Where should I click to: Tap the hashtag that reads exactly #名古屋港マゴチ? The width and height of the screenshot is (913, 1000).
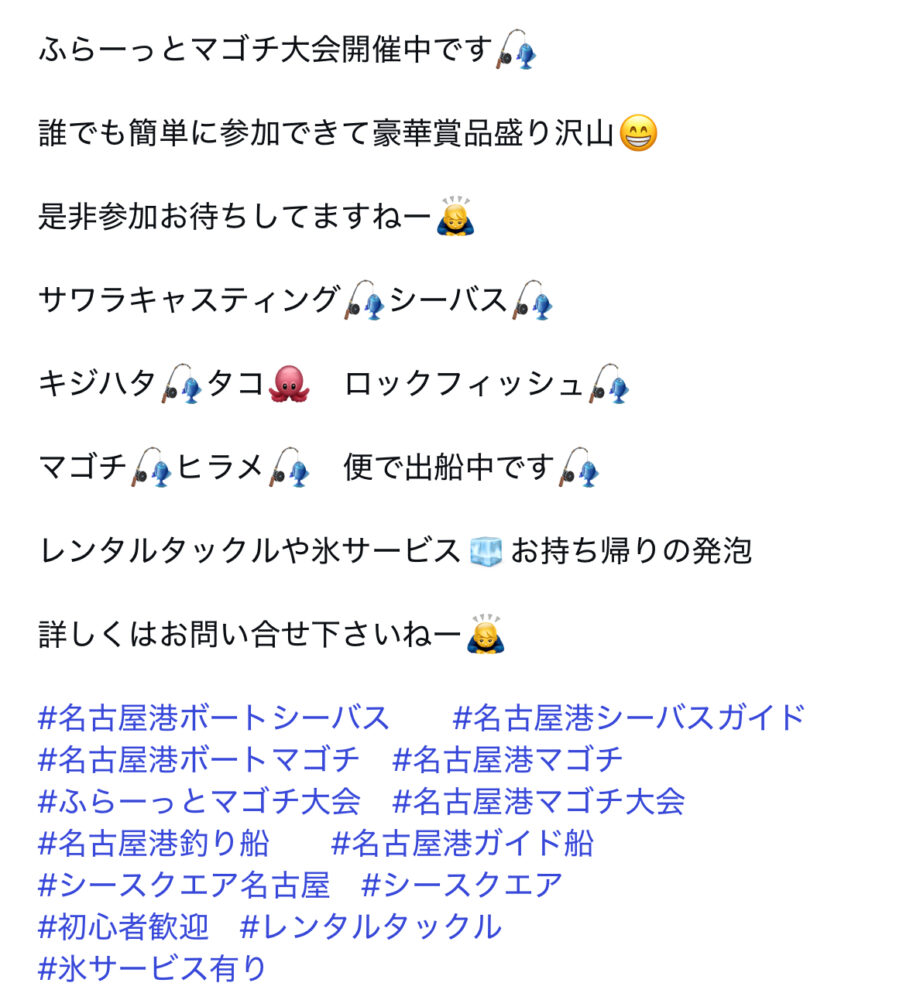[508, 759]
